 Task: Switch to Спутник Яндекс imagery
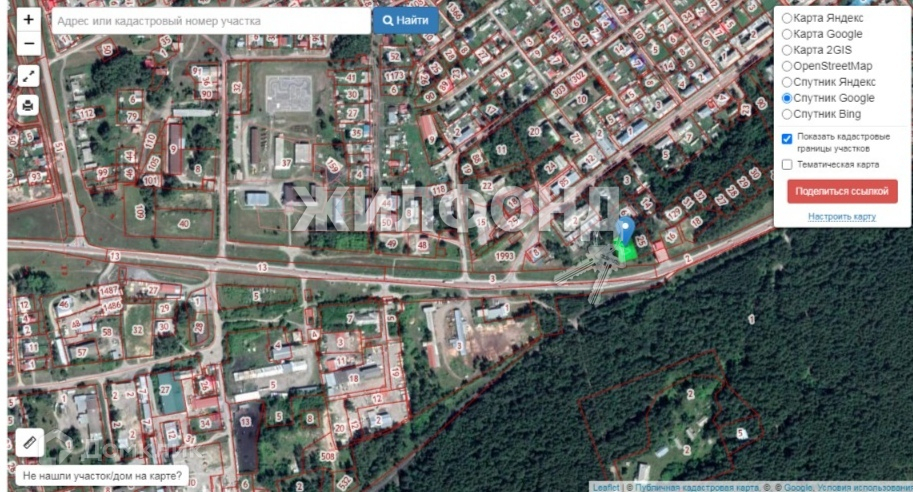pyautogui.click(x=787, y=82)
